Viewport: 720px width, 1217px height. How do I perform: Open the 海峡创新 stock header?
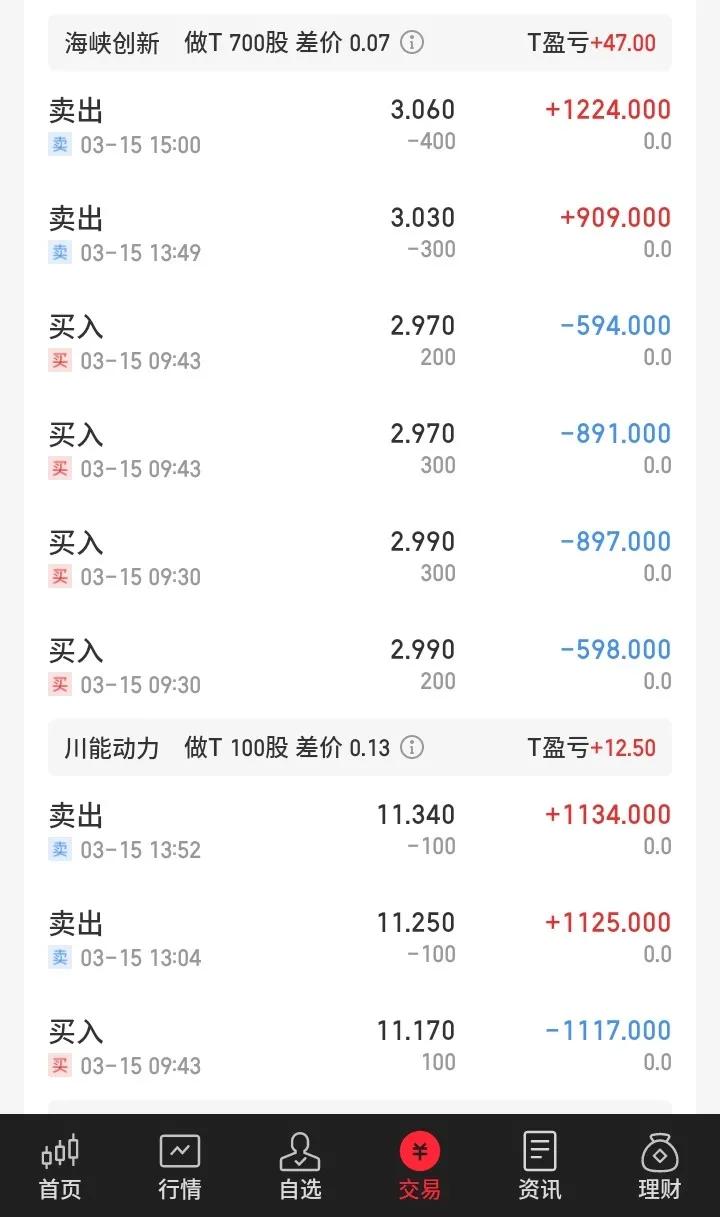click(360, 42)
